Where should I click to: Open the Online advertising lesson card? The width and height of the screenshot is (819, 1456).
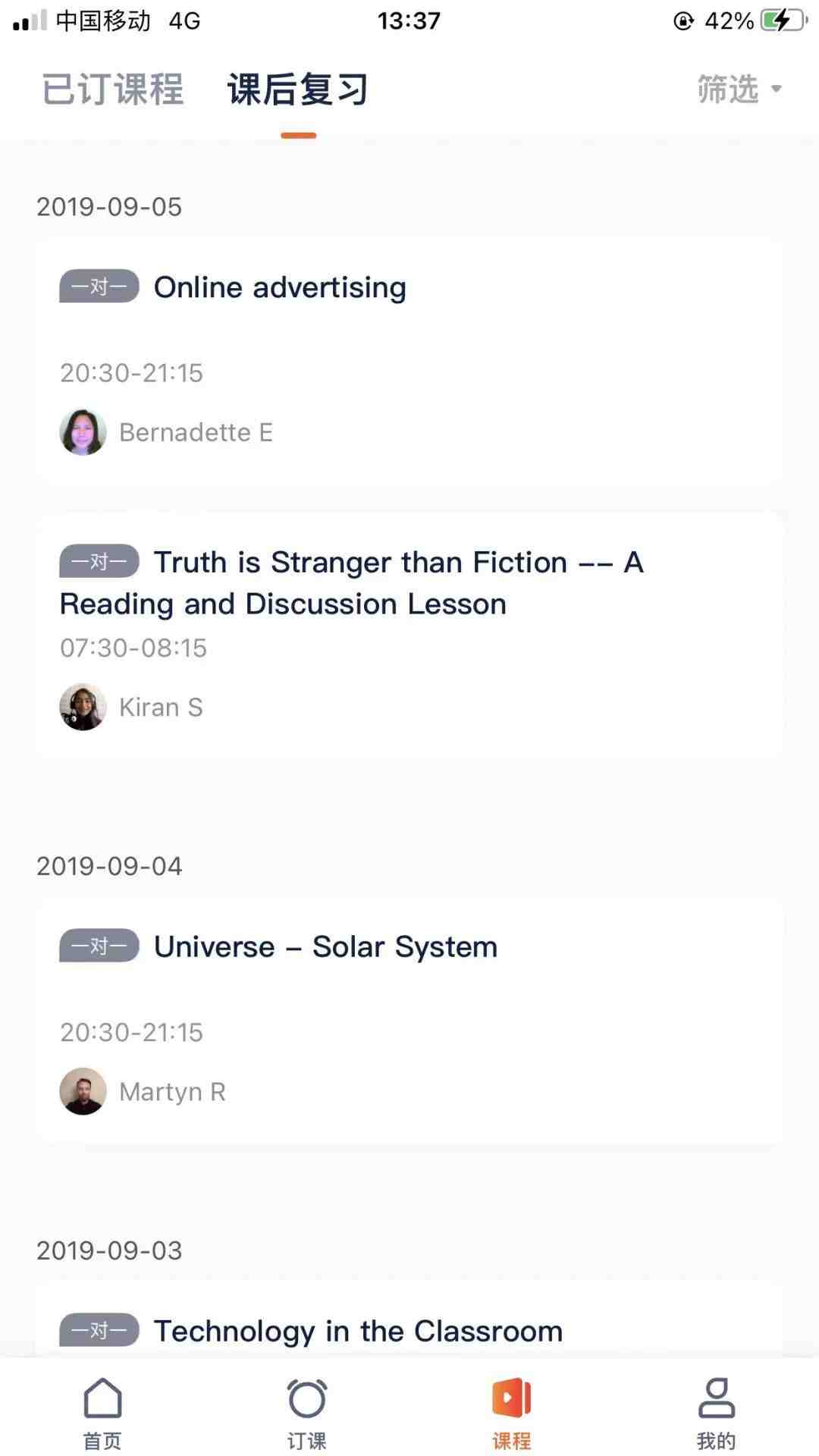coord(409,361)
